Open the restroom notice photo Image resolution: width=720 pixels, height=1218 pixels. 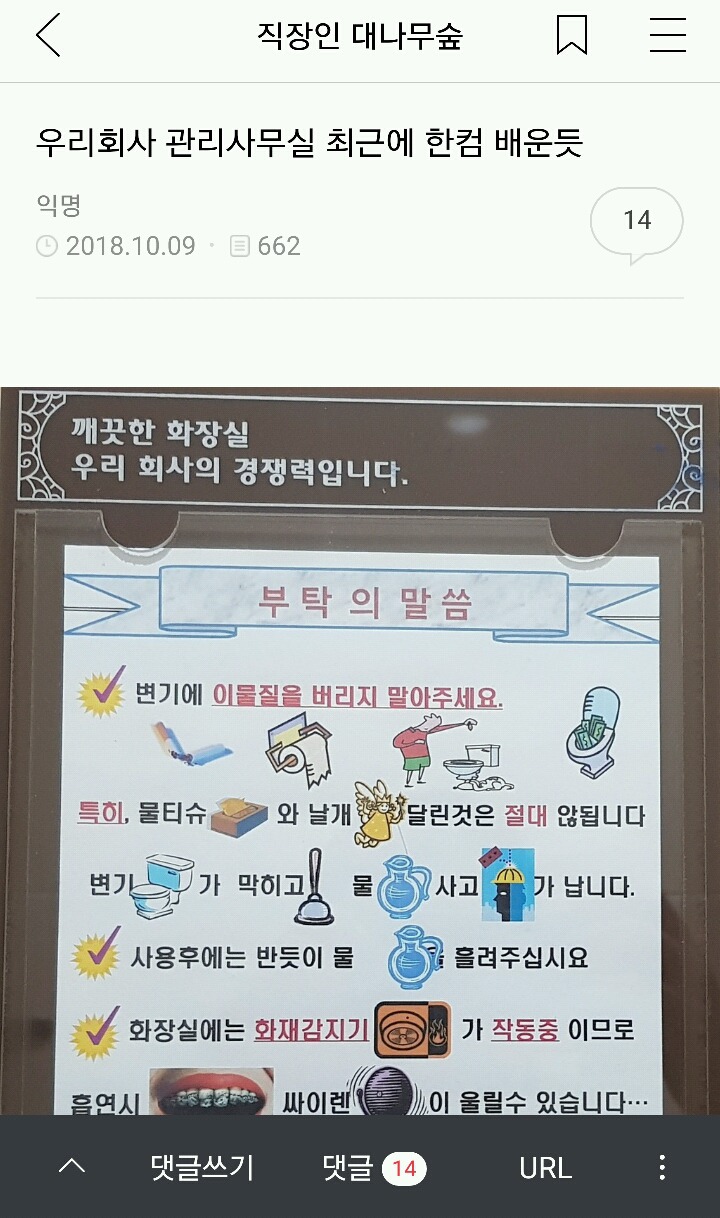[360, 750]
